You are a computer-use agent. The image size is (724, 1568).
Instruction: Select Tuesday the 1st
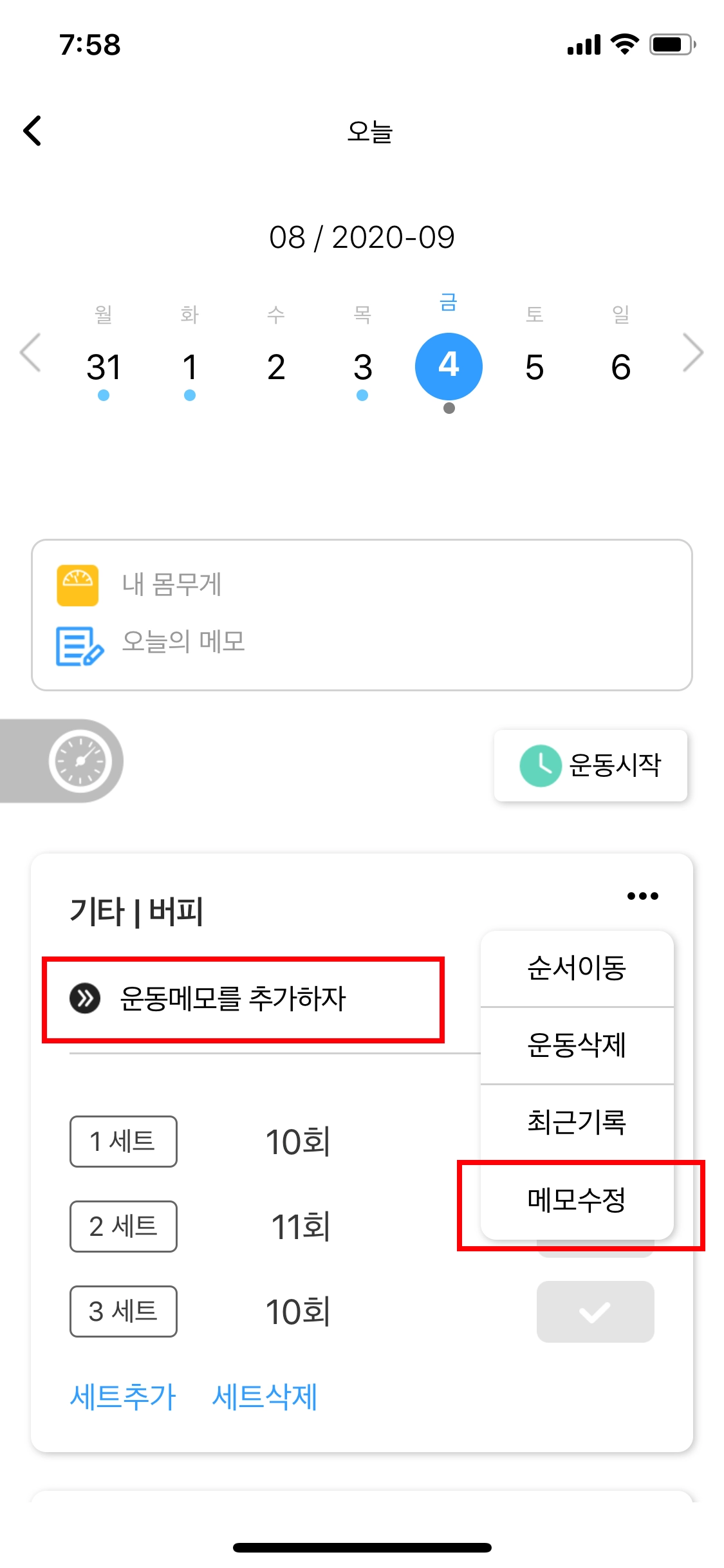coord(189,367)
